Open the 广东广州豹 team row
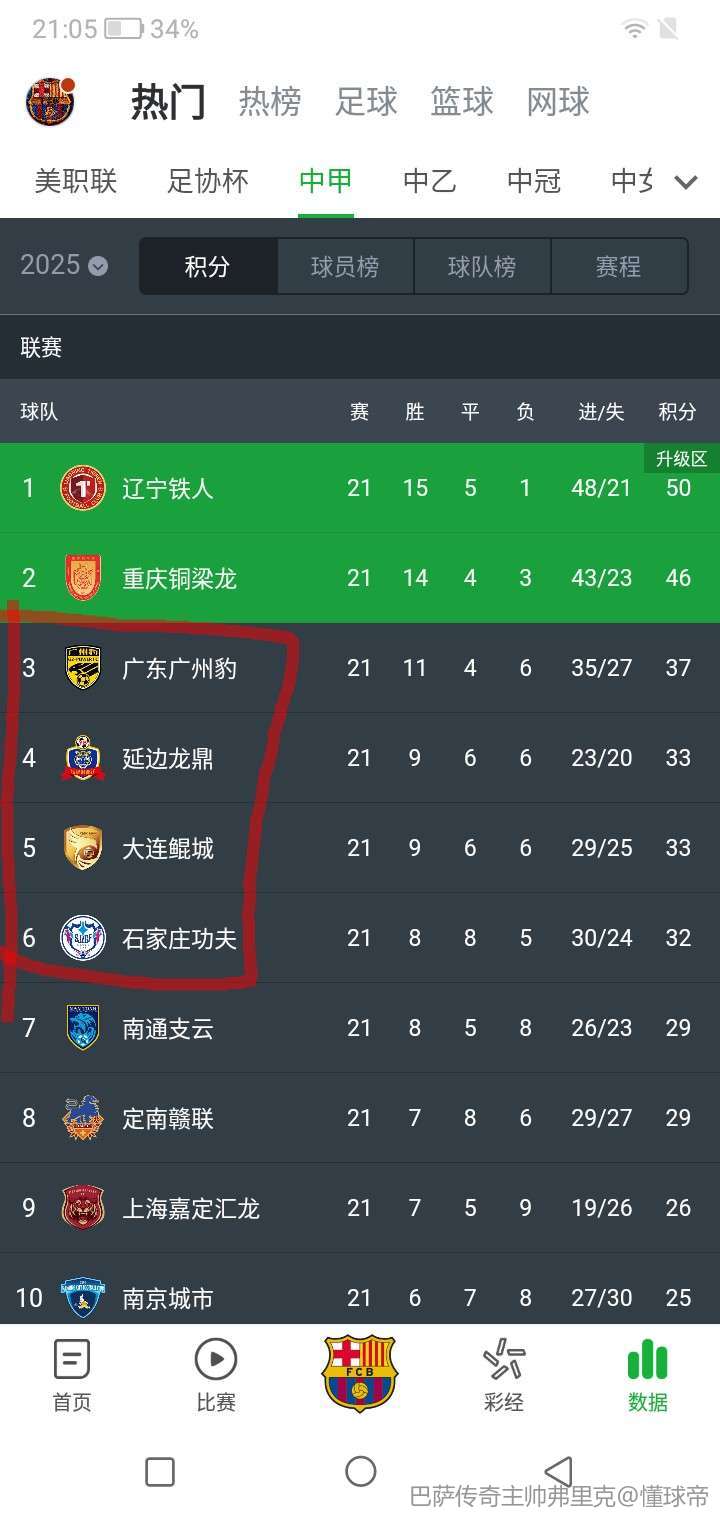This screenshot has width=720, height=1520. pos(179,668)
